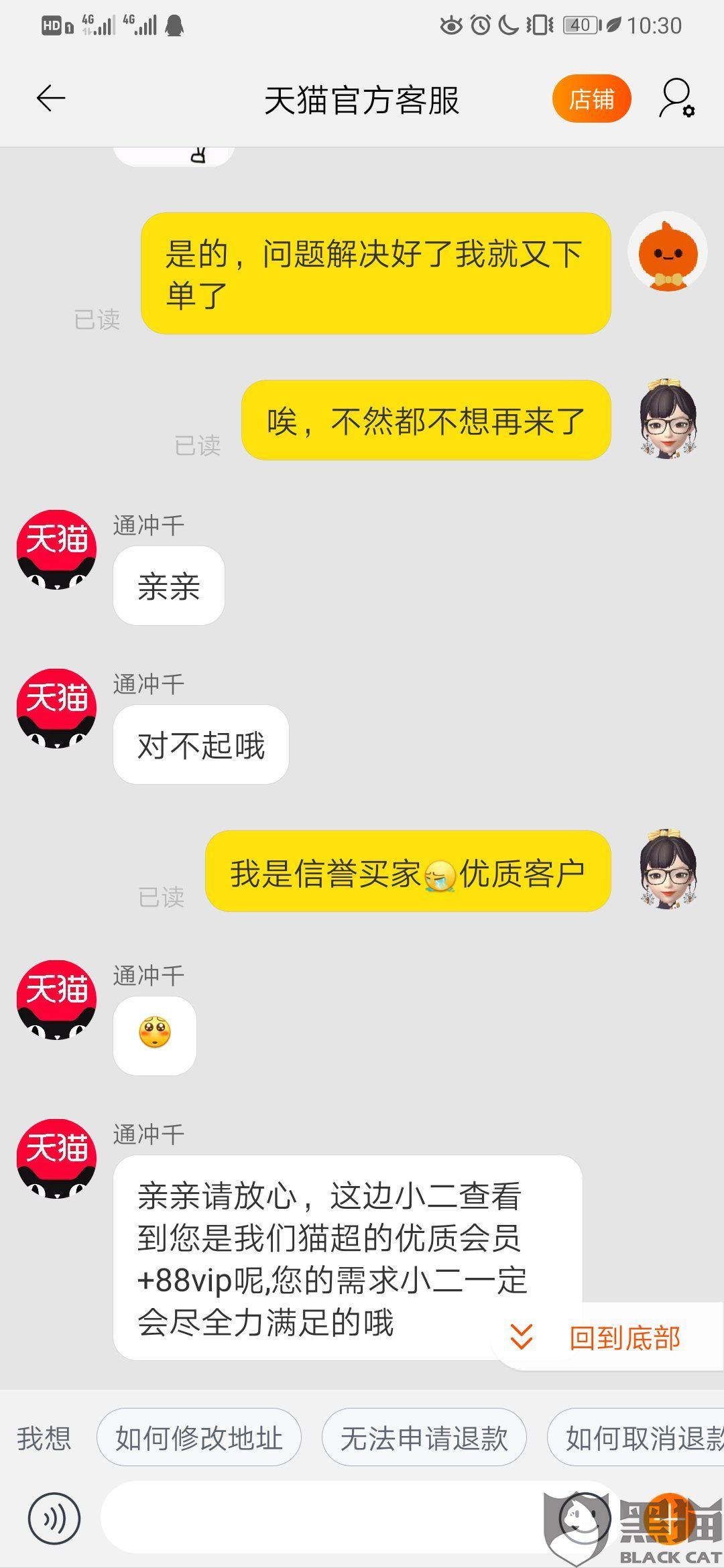Switch to voice input with microphone icon
Screen dimensions: 724x1568
click(54, 1518)
